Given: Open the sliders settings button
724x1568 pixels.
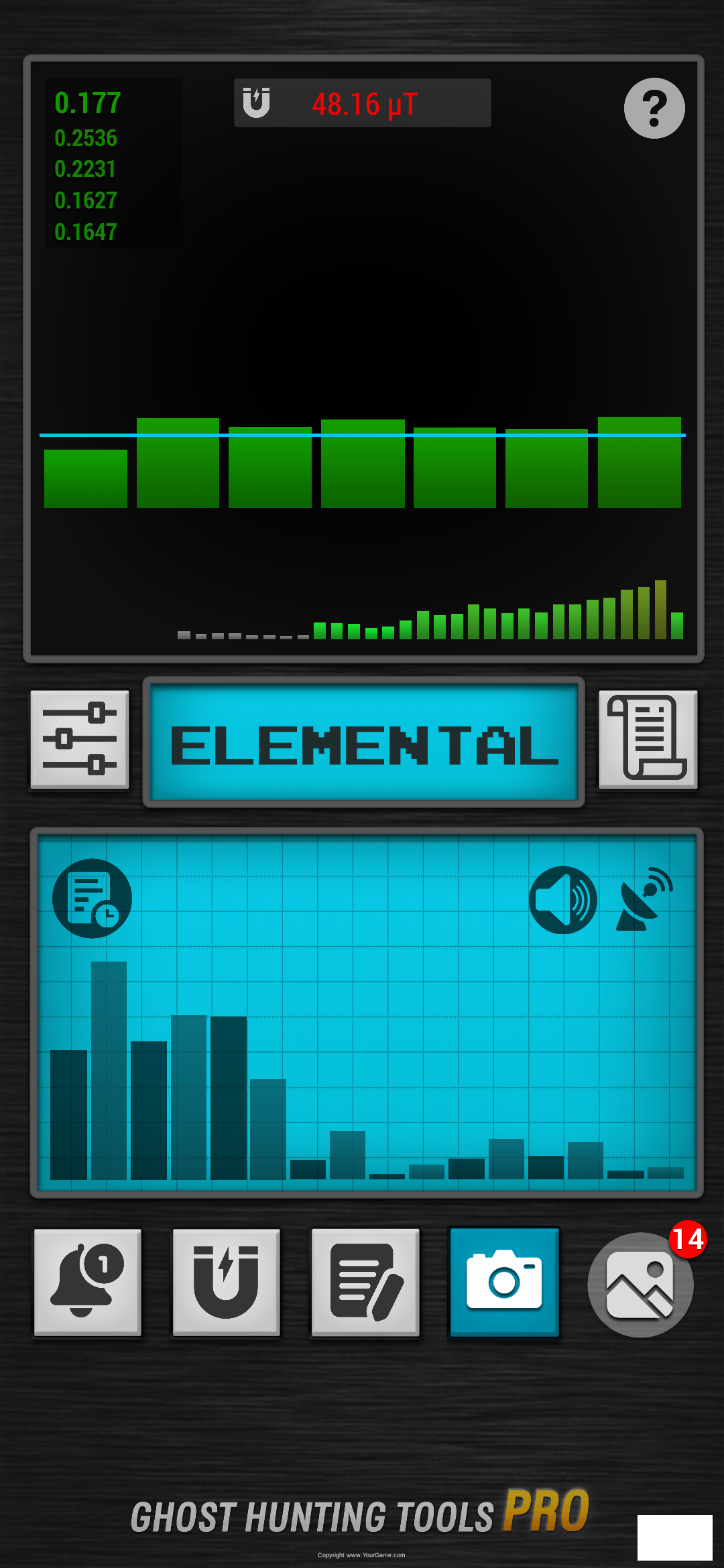Looking at the screenshot, I should coord(80,740).
